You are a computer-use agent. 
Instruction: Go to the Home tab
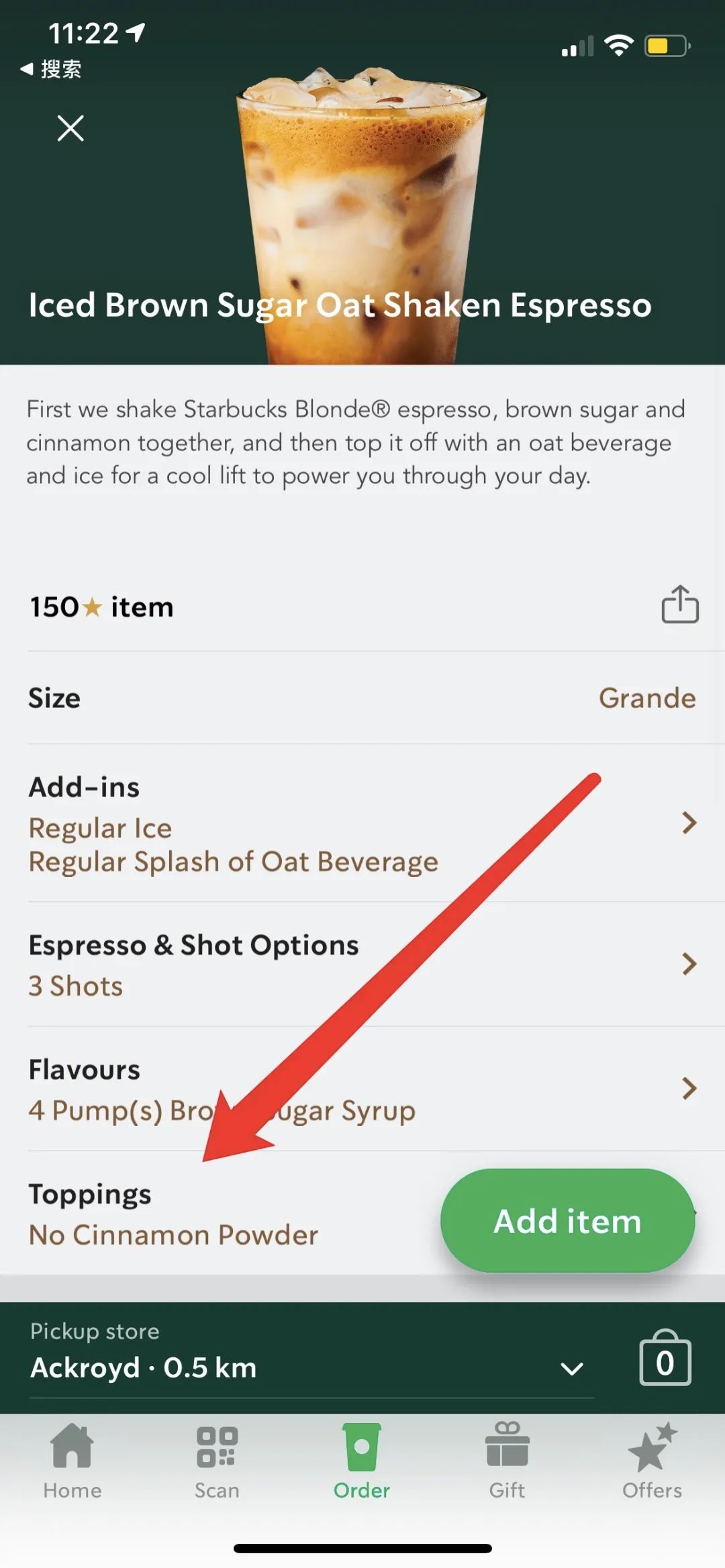pyautogui.click(x=72, y=1462)
